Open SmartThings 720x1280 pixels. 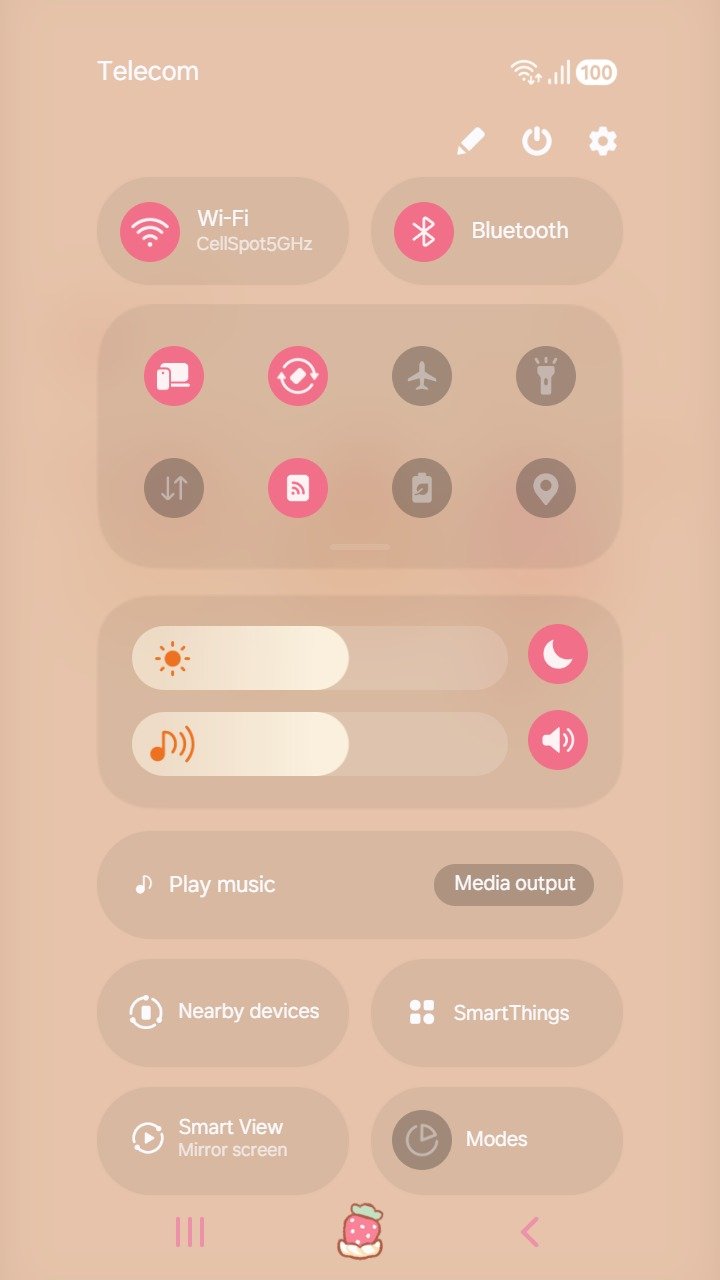click(496, 1012)
